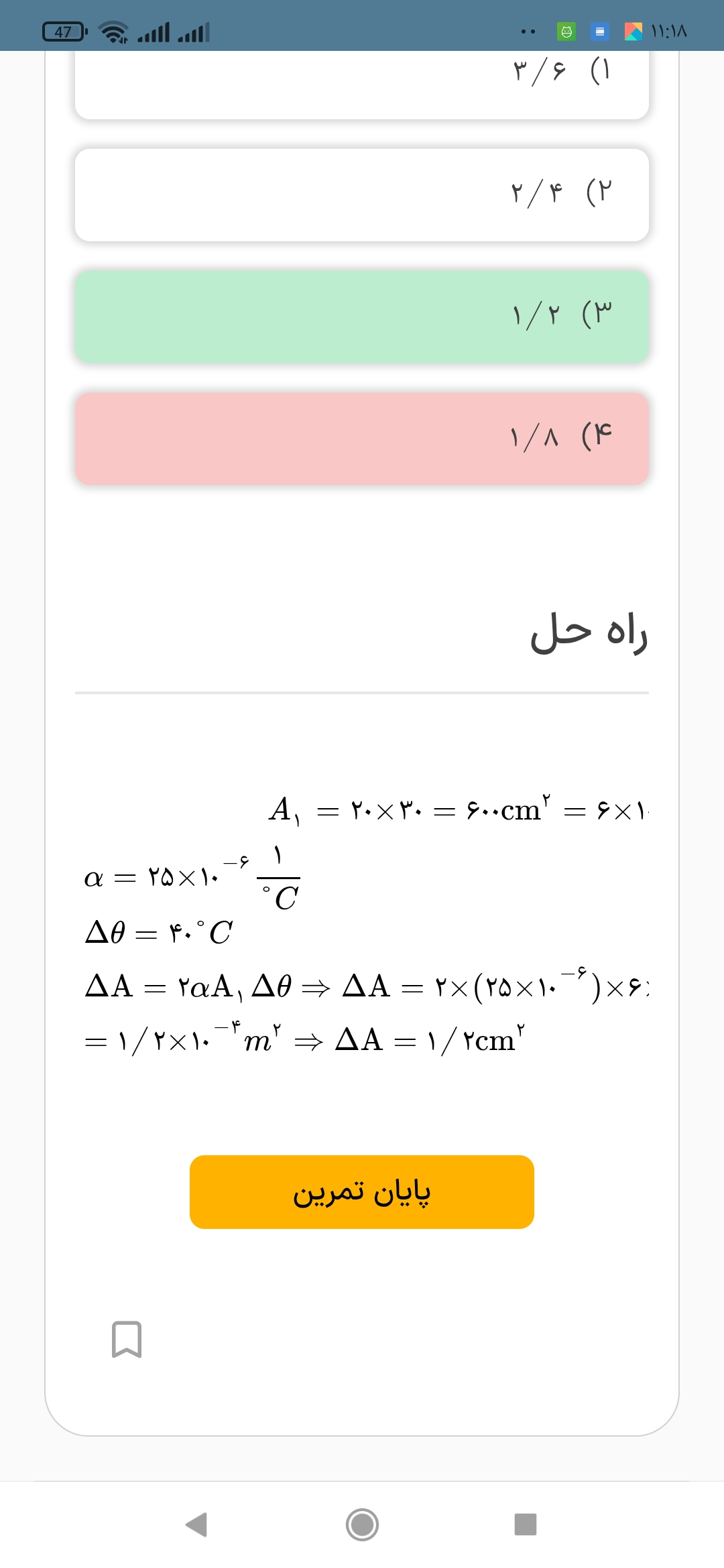Bookmark this question
The width and height of the screenshot is (724, 1568).
[127, 1340]
